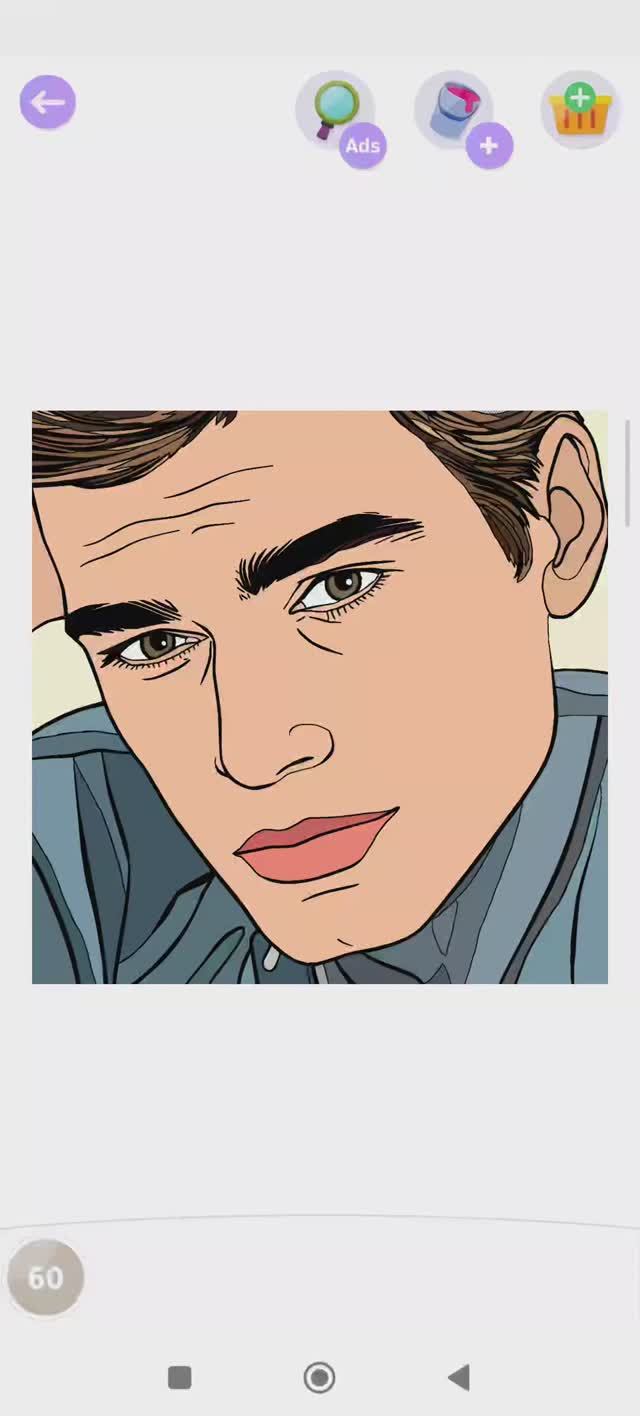This screenshot has height=1416, width=640.
Task: Tap the system home button
Action: [x=319, y=1377]
